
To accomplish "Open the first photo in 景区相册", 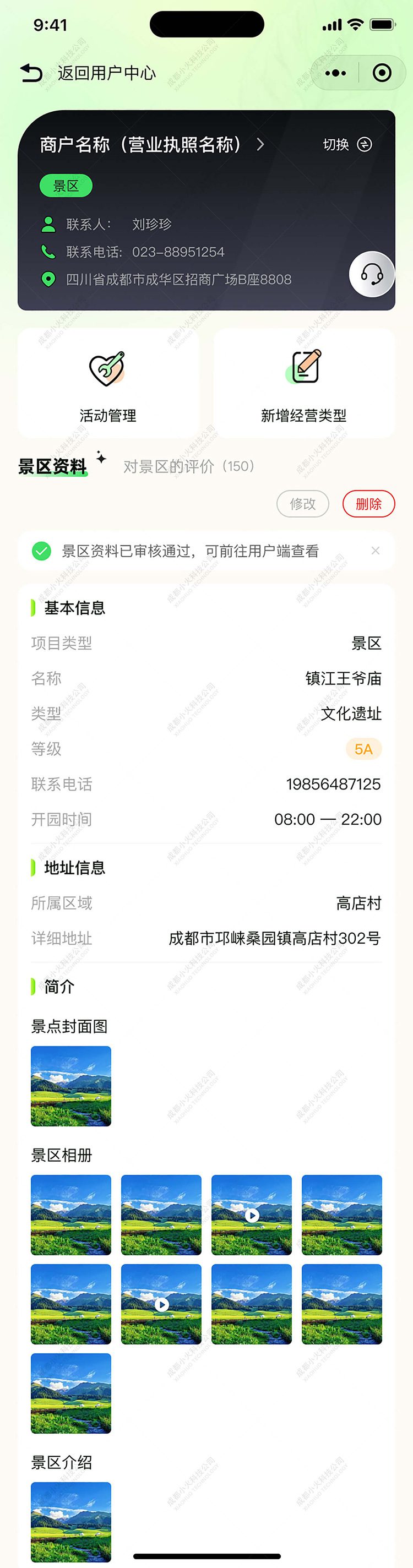I will click(71, 1215).
